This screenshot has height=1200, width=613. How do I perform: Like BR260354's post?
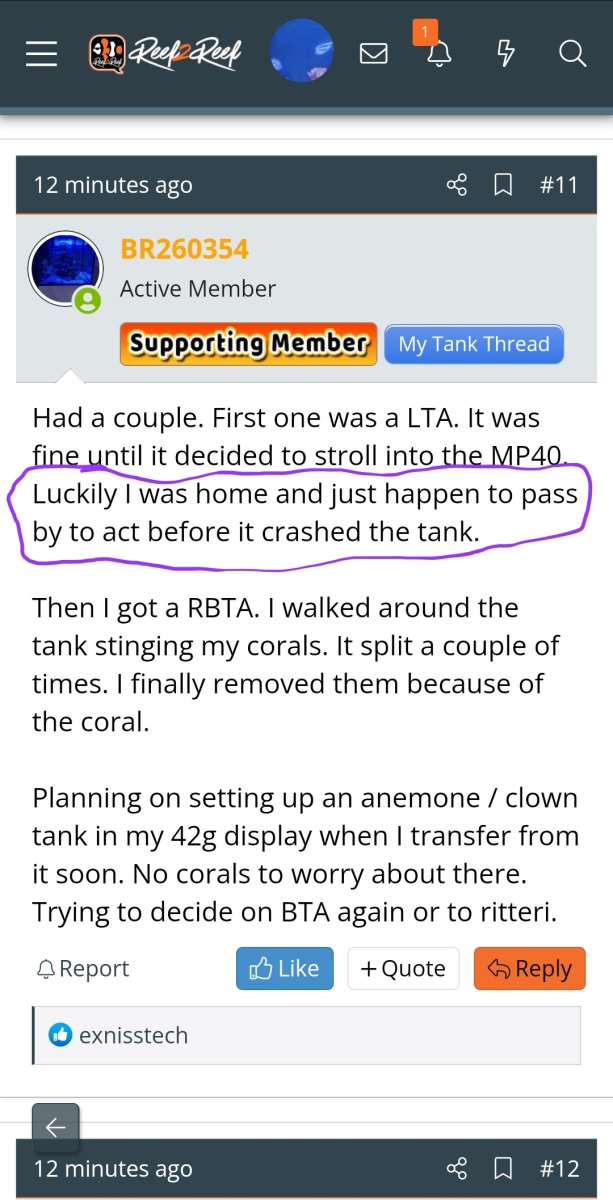[x=284, y=969]
